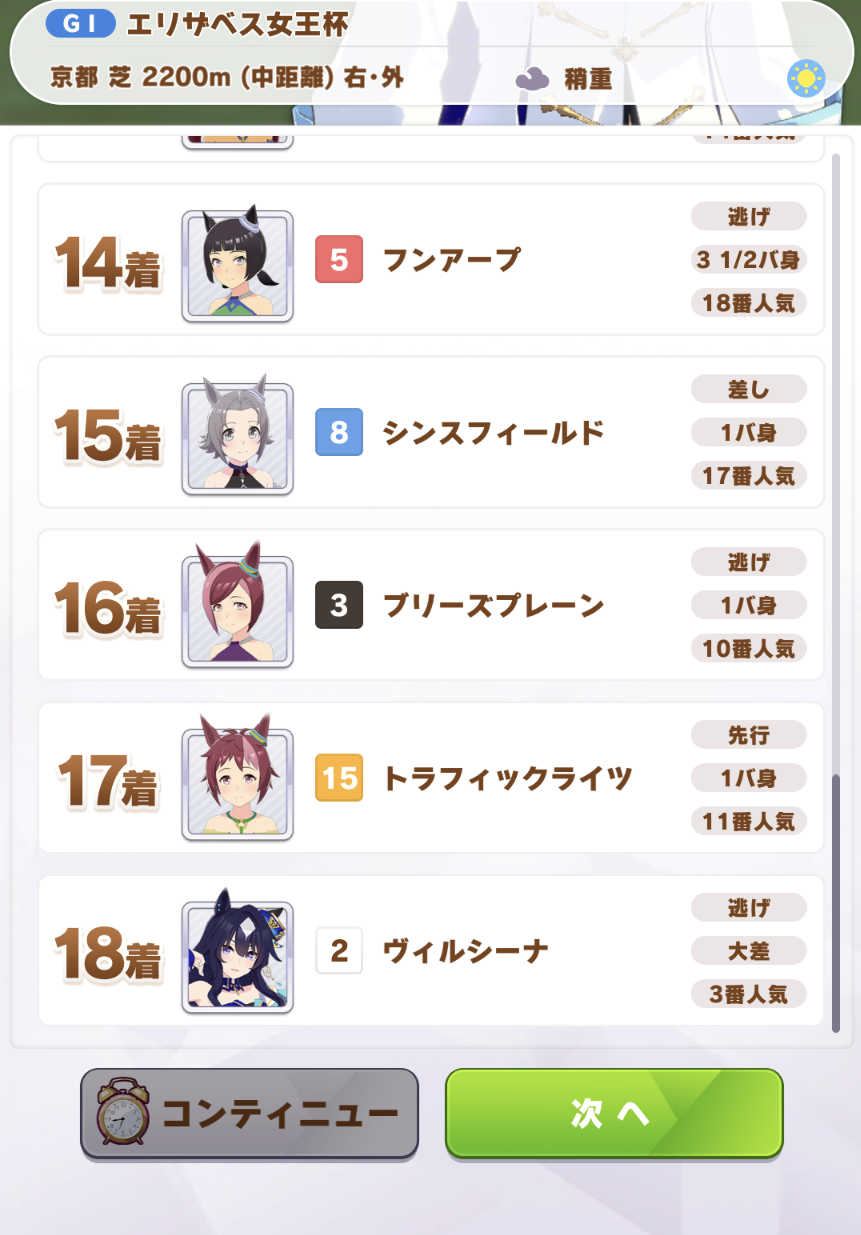
Task: Tap the コンティニュー button
Action: coord(249,1113)
